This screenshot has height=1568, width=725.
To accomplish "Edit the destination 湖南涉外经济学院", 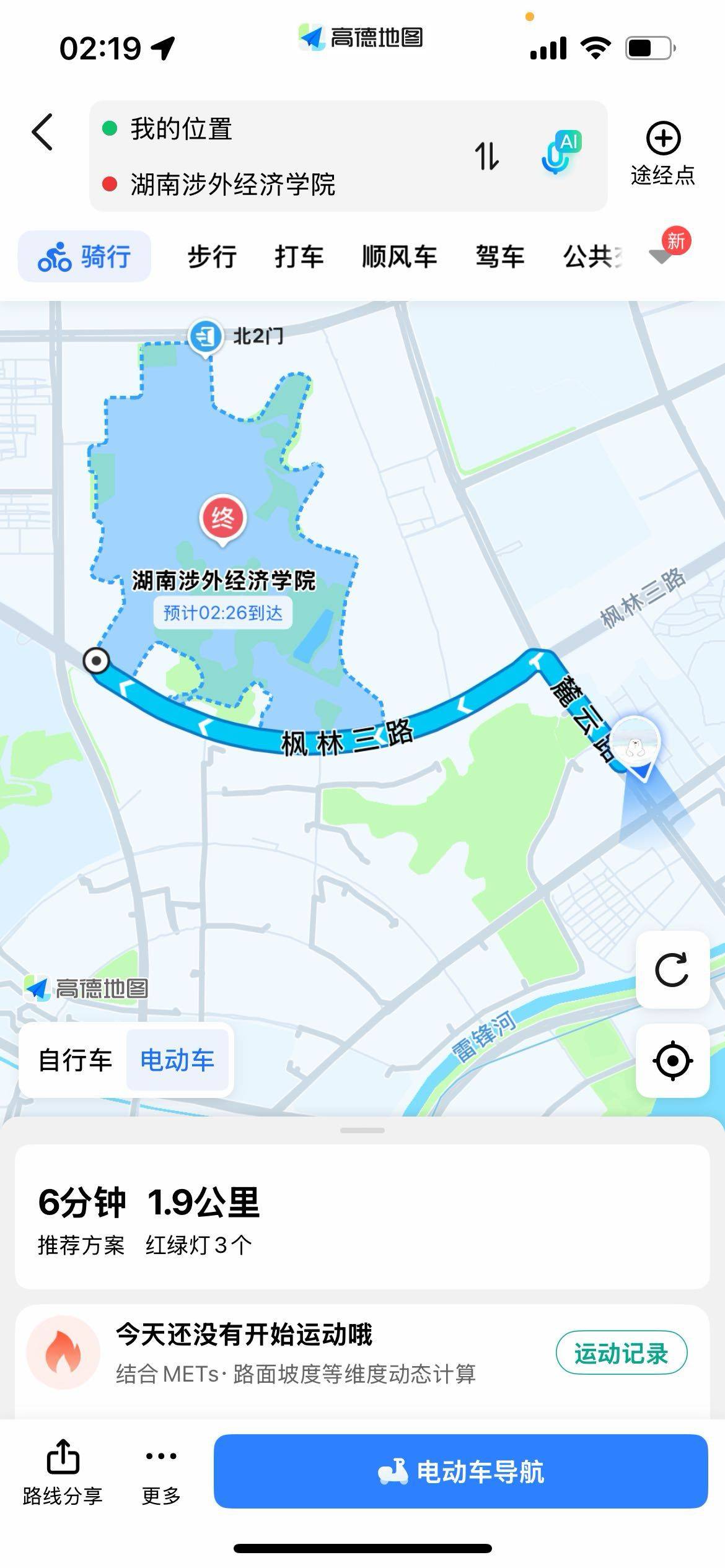I will click(x=232, y=185).
